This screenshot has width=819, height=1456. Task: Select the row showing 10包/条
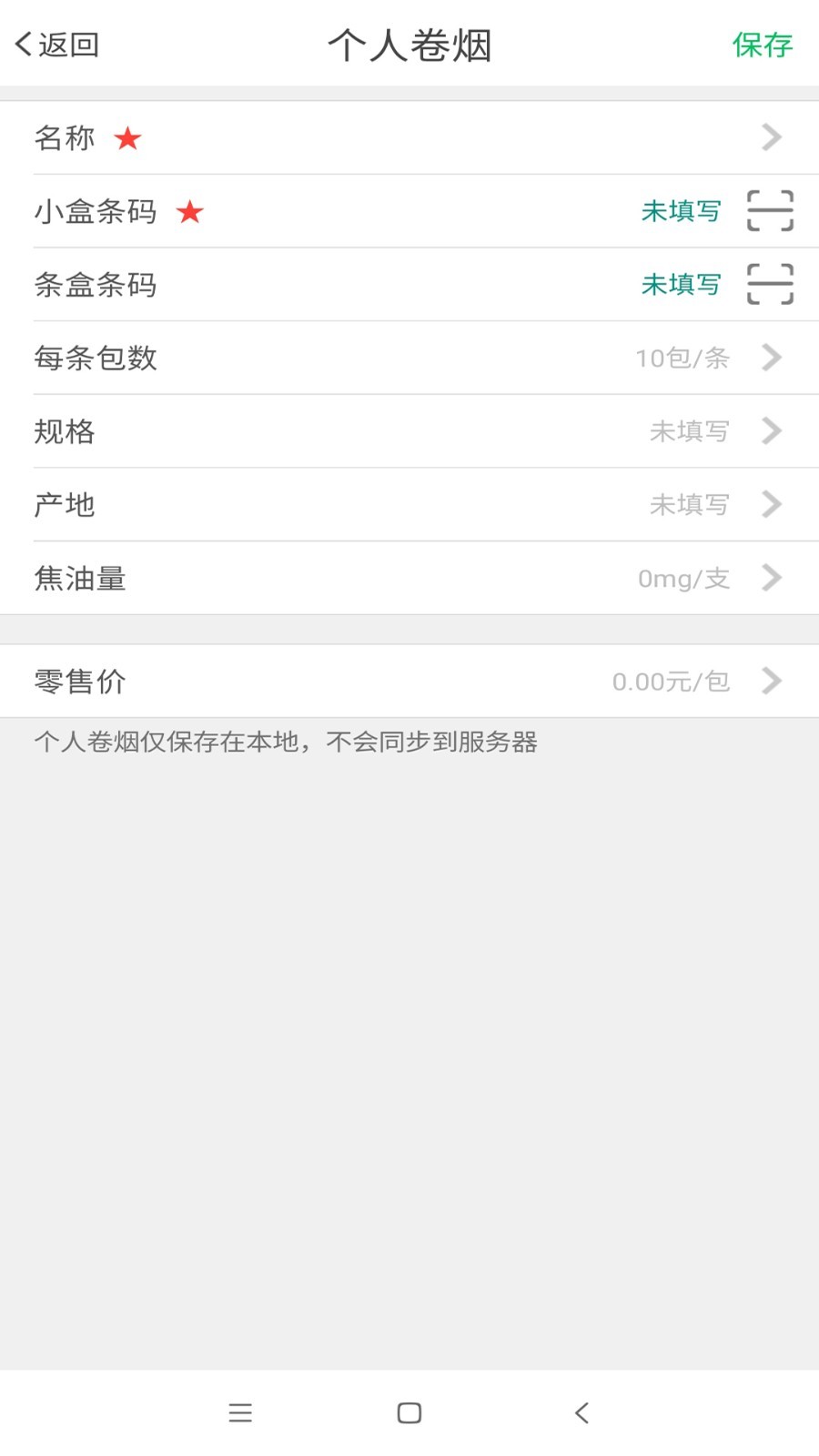(409, 358)
